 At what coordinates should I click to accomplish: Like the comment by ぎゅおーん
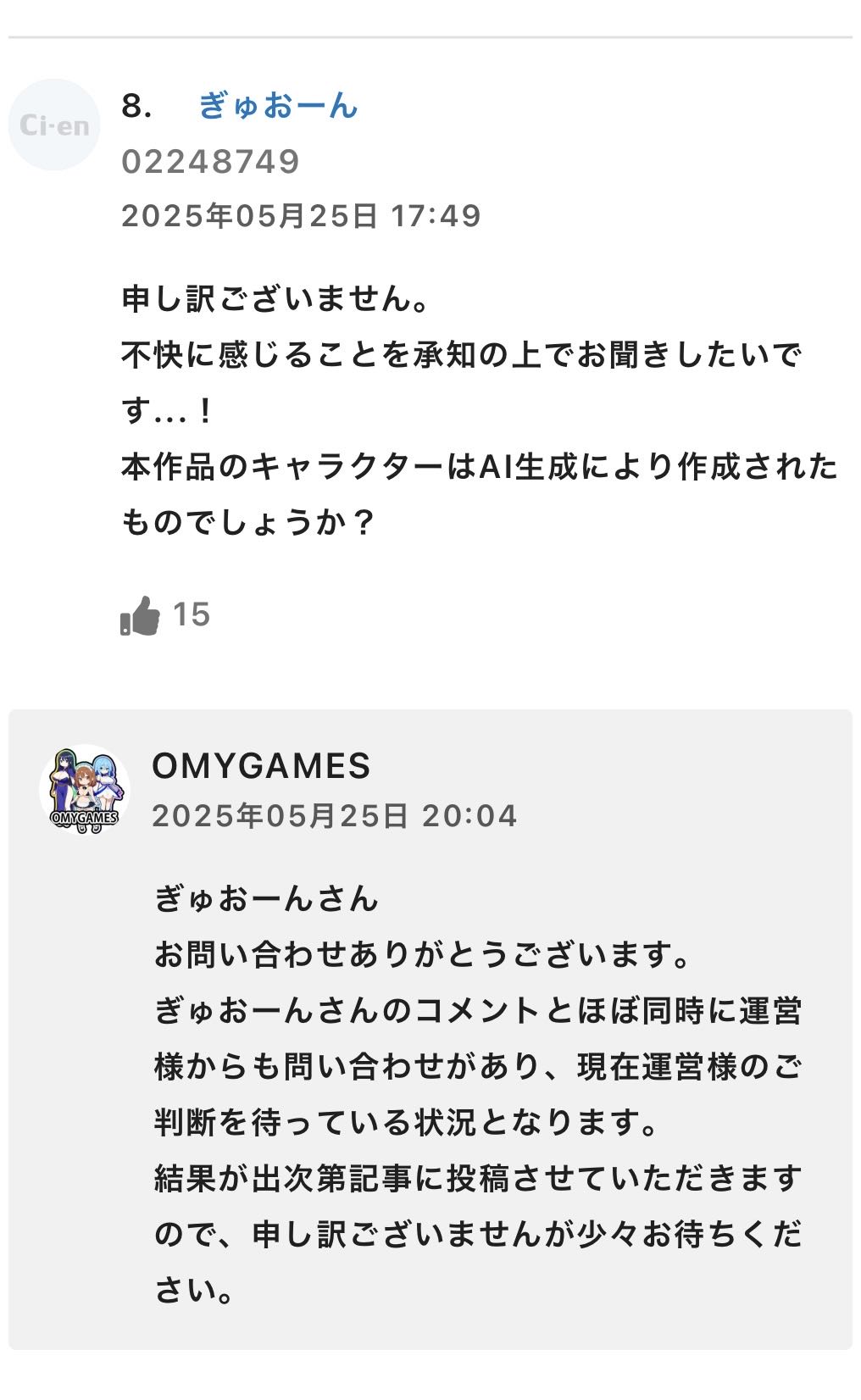pyautogui.click(x=141, y=616)
